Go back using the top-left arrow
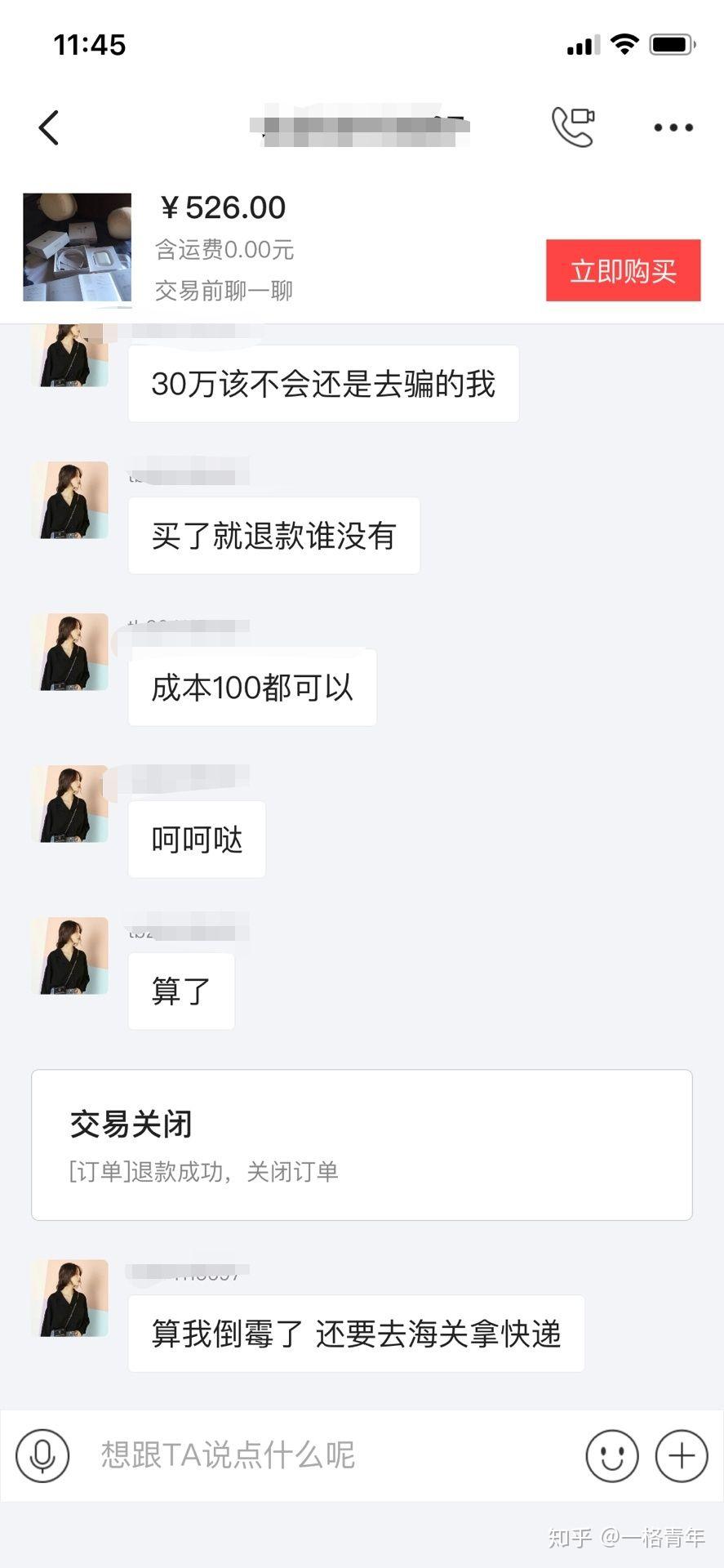This screenshot has height=1568, width=724. pos(49,127)
